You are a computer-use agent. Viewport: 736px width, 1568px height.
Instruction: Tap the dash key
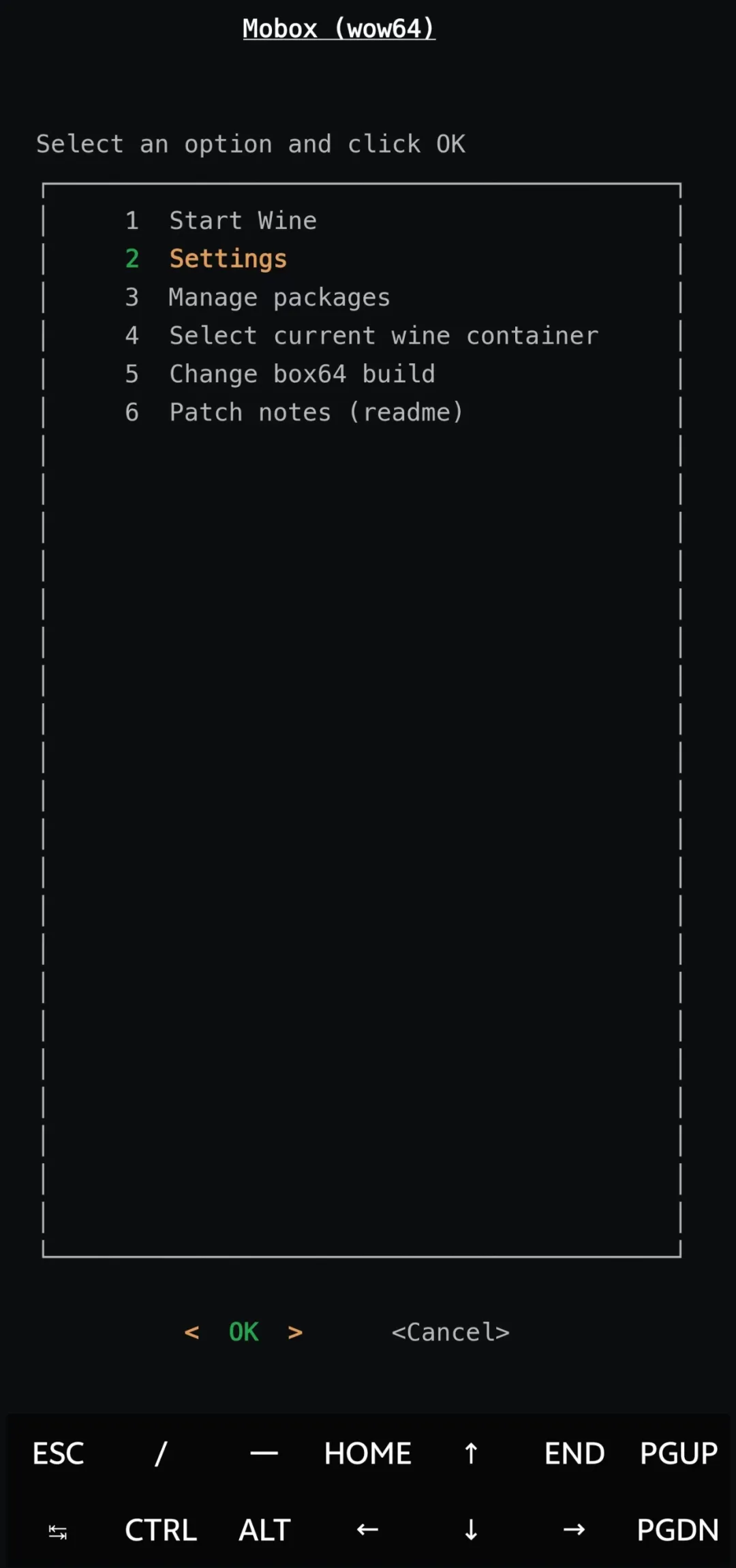coord(264,1454)
